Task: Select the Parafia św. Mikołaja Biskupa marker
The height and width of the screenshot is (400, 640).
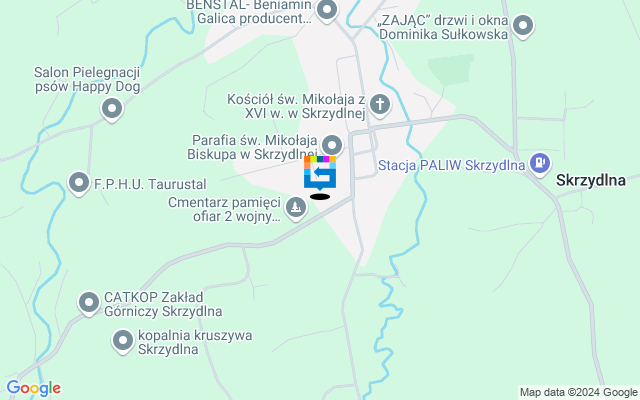Action: pos(332,146)
